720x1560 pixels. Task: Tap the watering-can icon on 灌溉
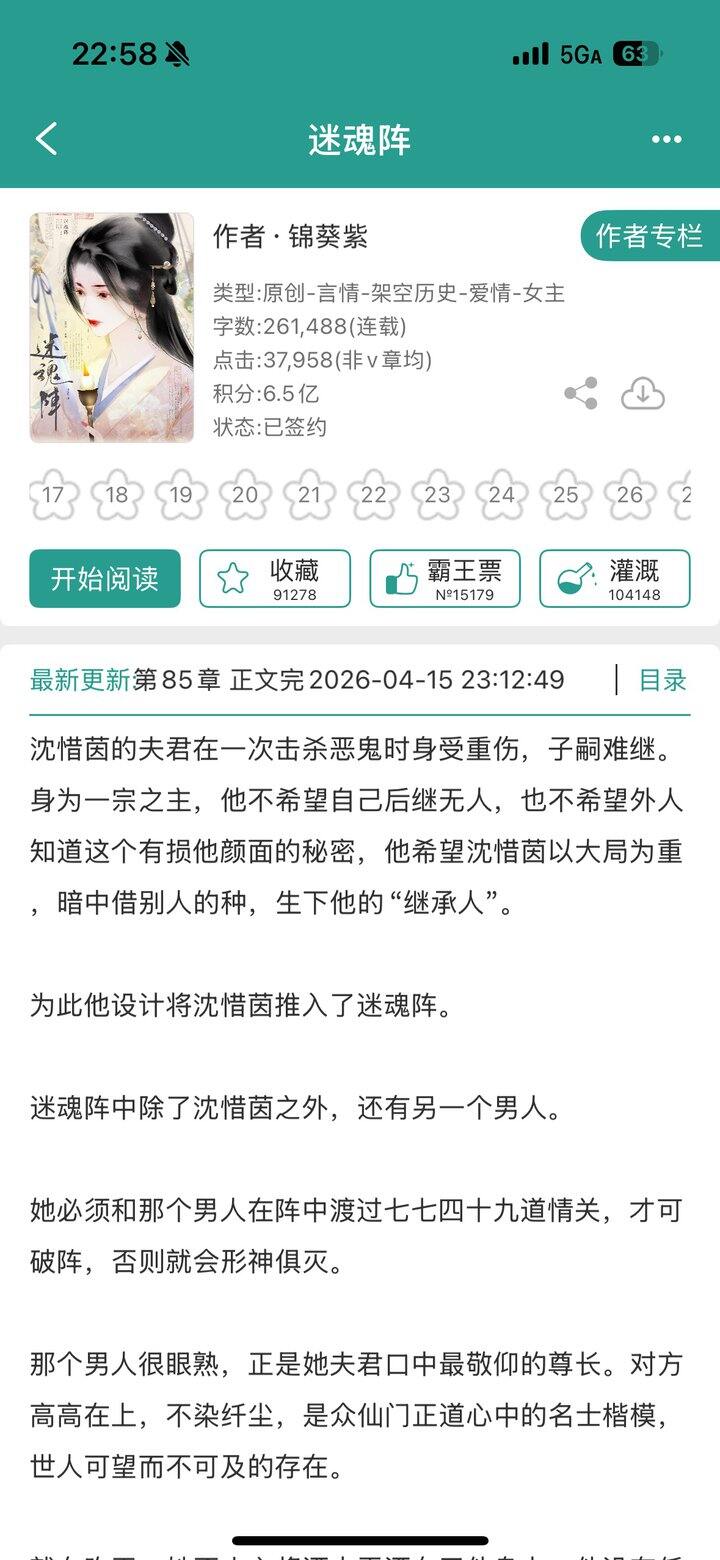tap(574, 578)
